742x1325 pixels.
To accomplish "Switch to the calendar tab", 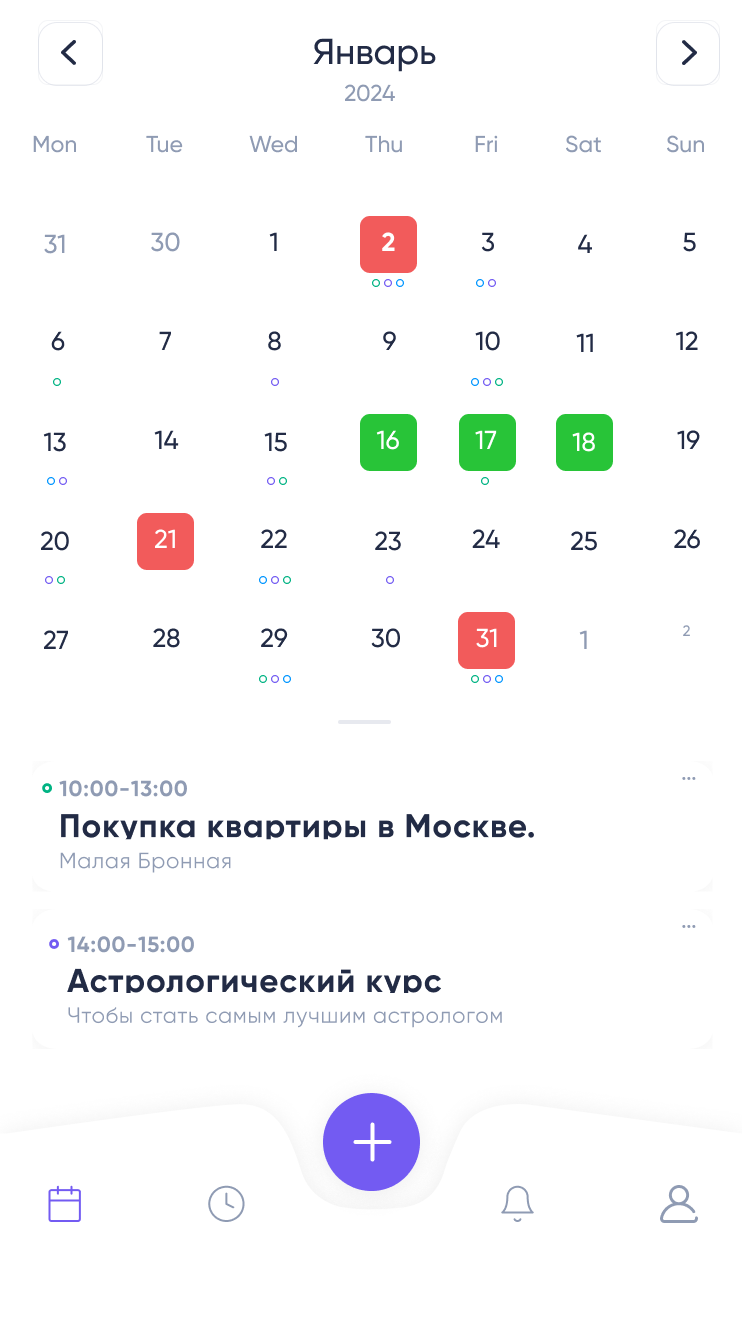I will (x=65, y=1203).
